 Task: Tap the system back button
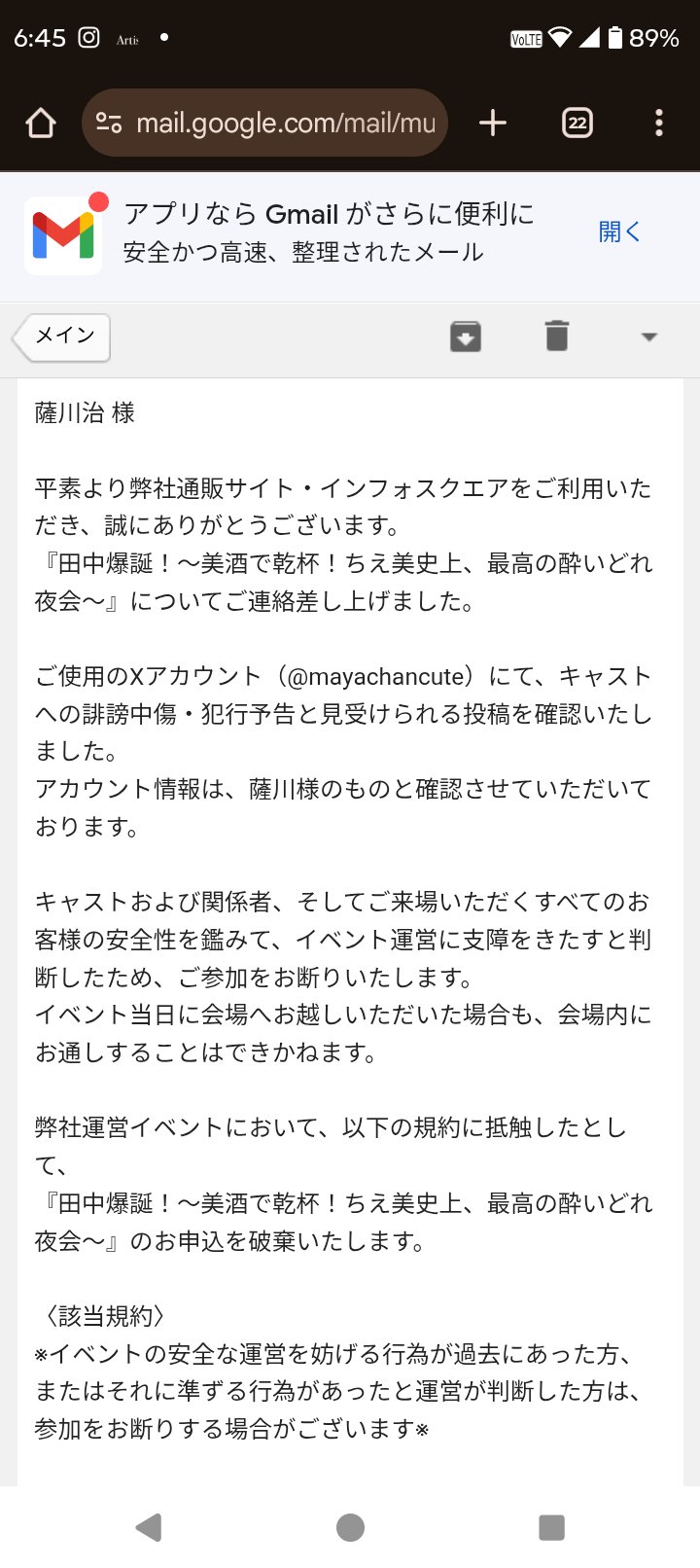149,1527
